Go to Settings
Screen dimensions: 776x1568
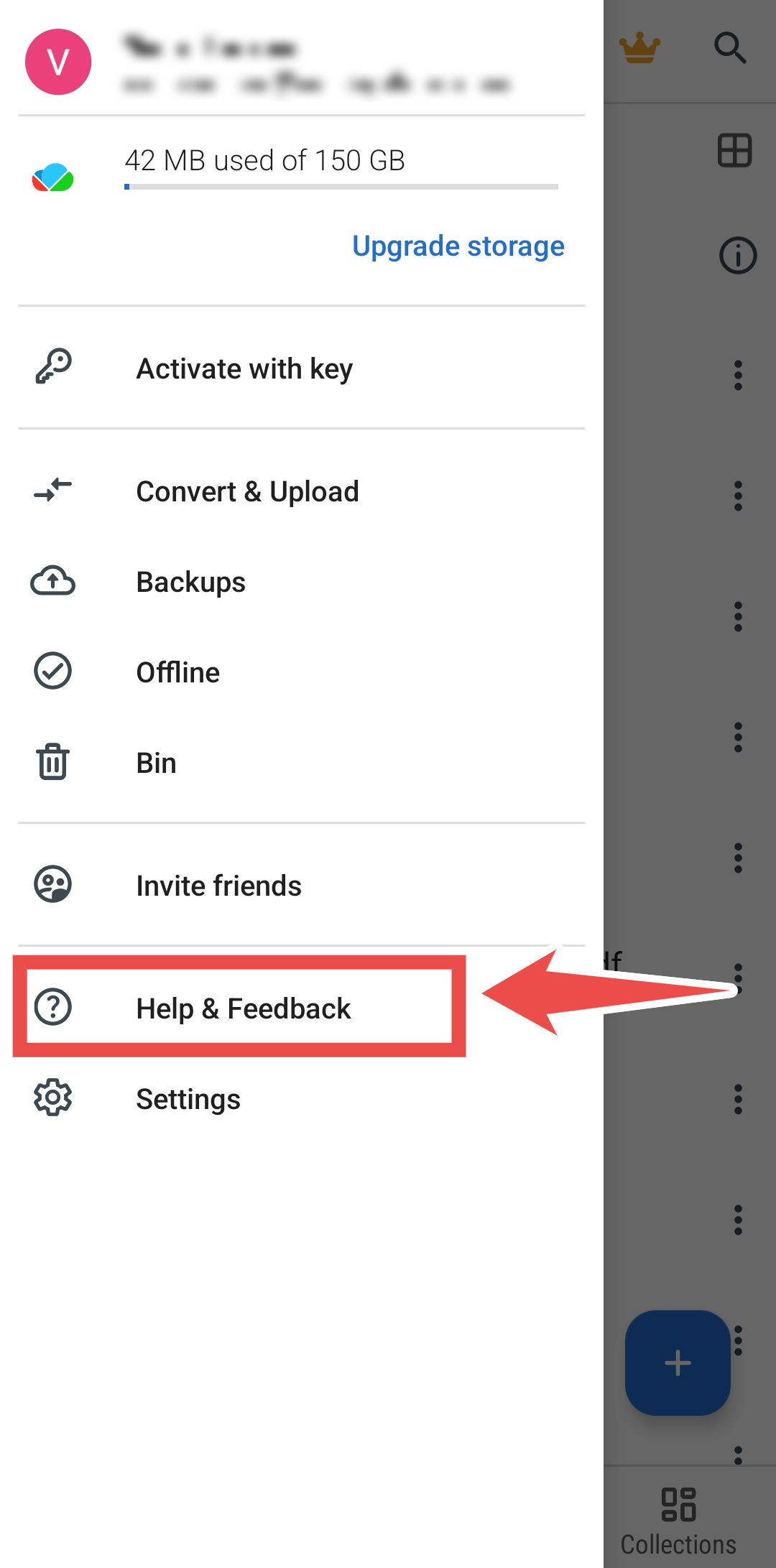[x=188, y=1099]
